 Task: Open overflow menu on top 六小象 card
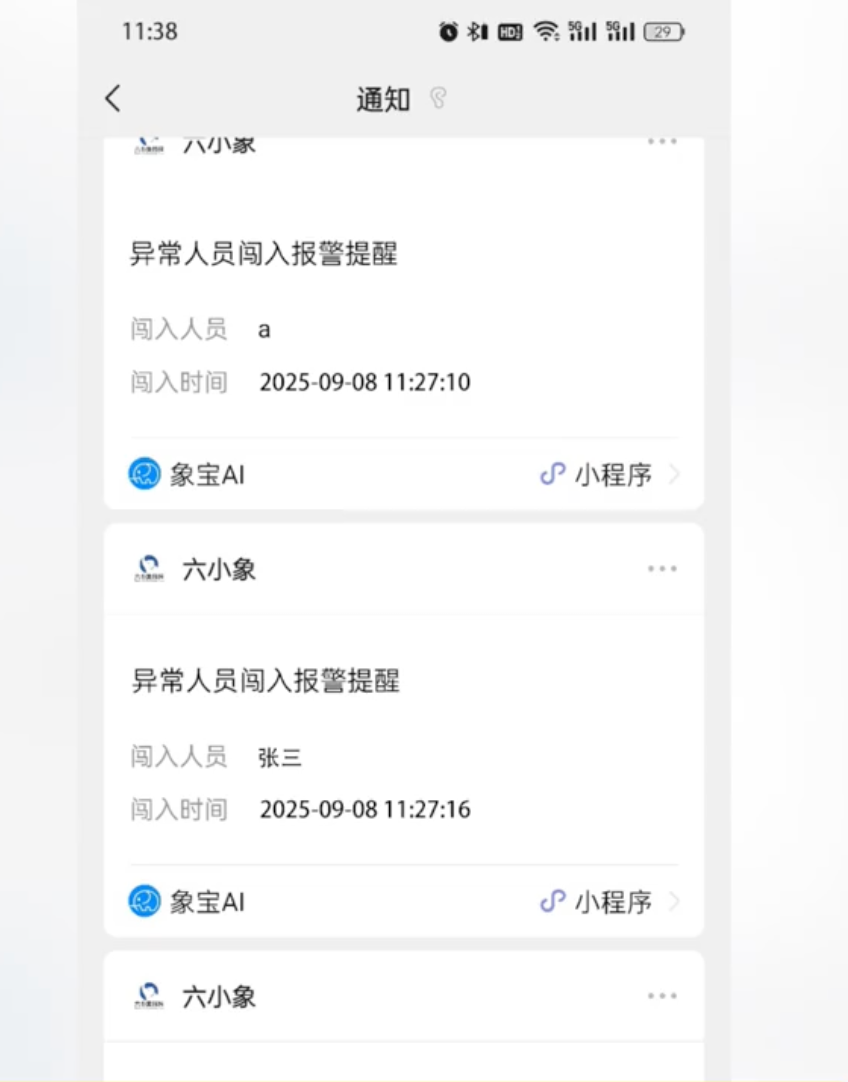(x=661, y=143)
